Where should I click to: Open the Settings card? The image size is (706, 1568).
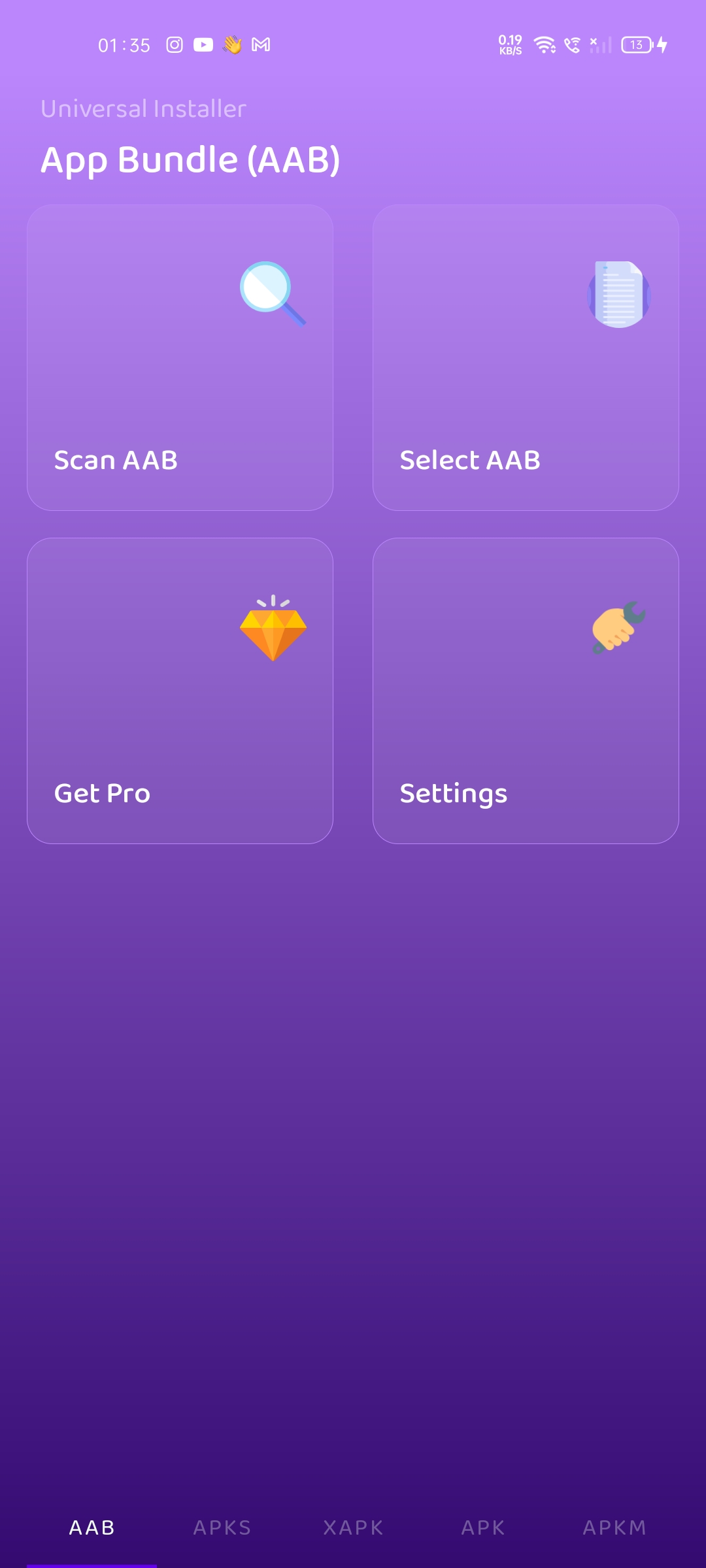[x=526, y=691]
